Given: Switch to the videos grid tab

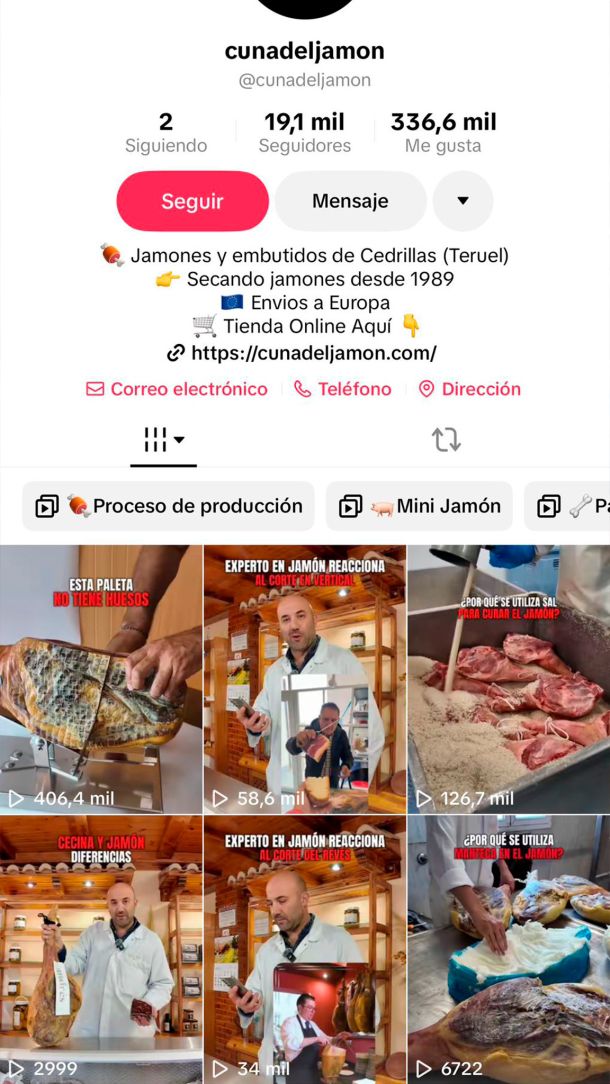Looking at the screenshot, I should pos(163,440).
